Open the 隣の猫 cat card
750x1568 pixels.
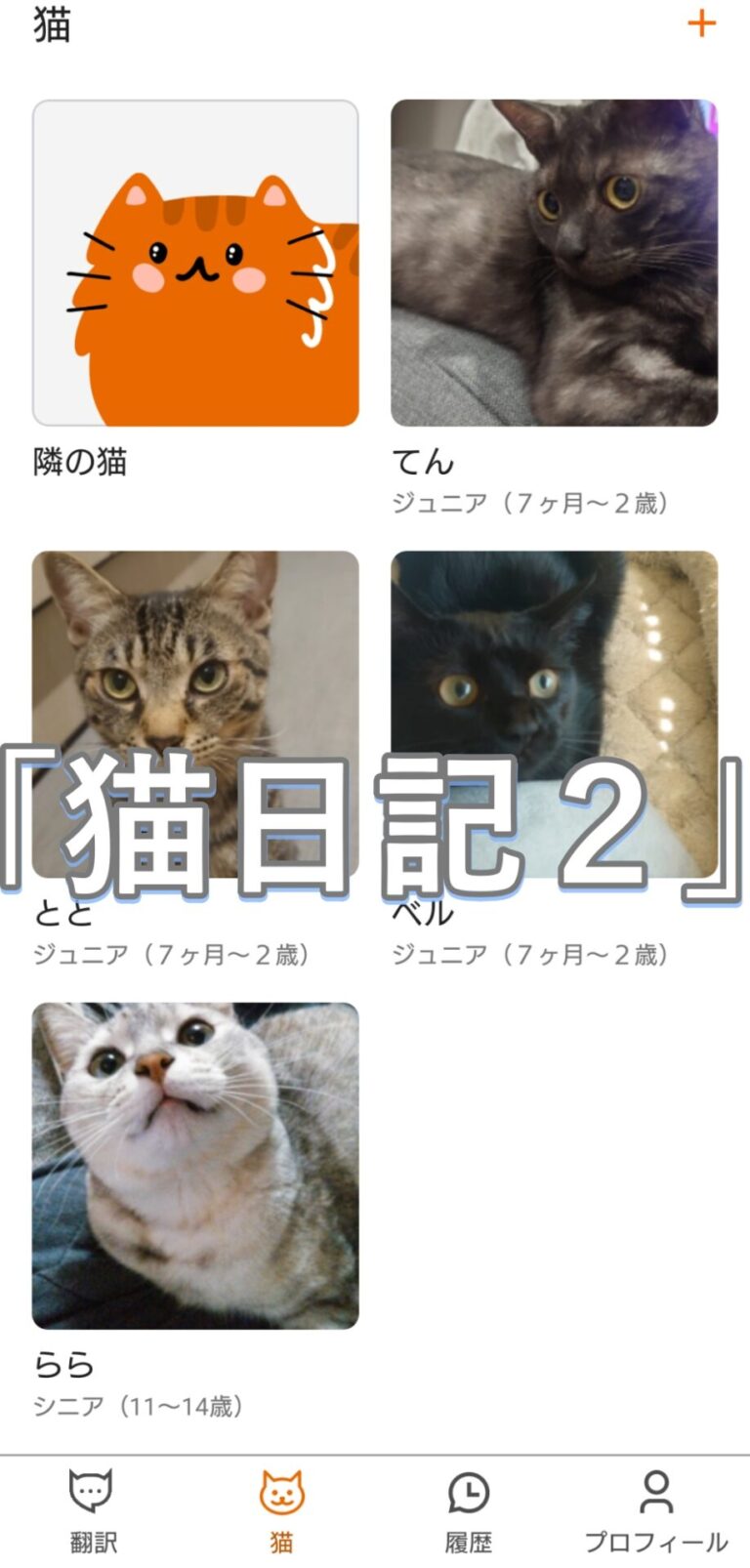[x=195, y=264]
